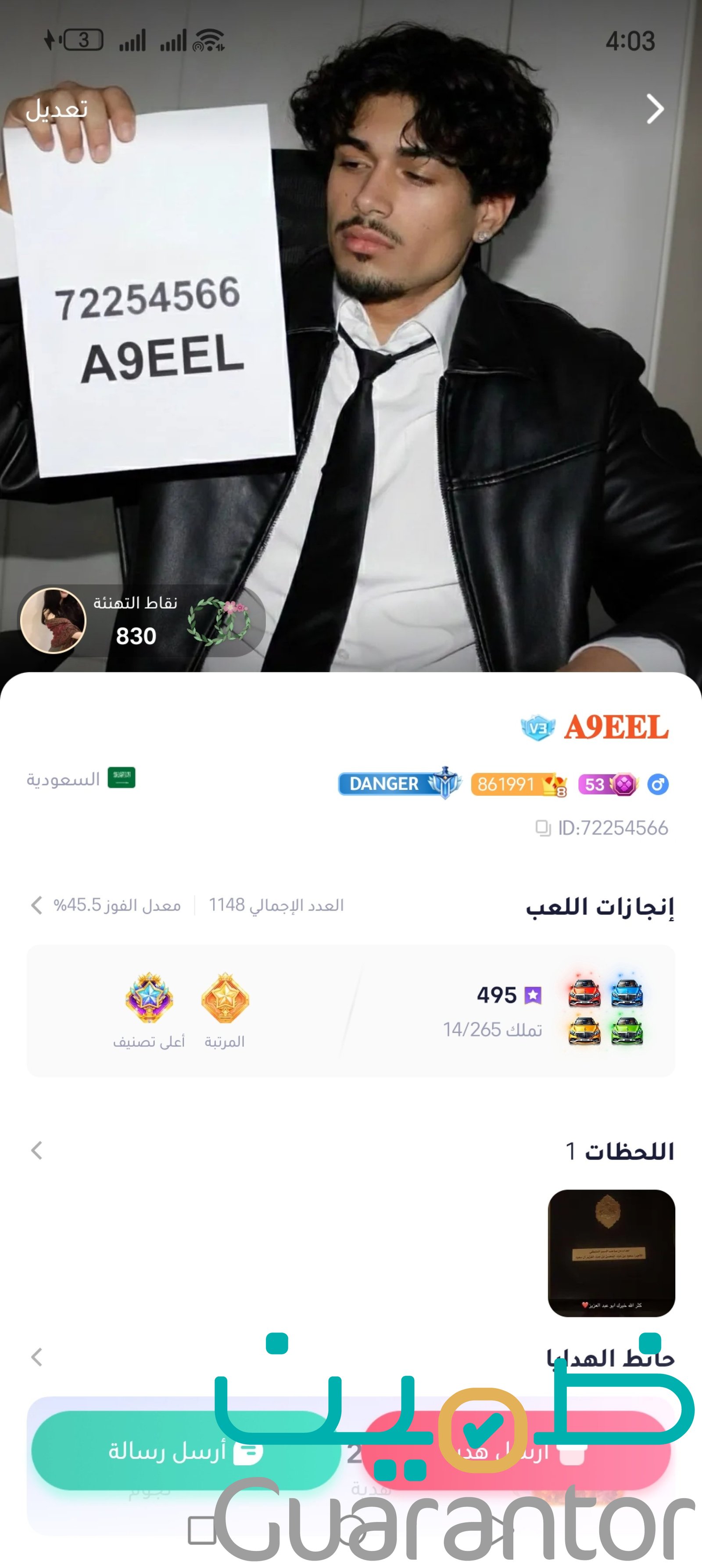Open the moment photo thumbnail
The image size is (702, 1568).
click(x=611, y=1253)
